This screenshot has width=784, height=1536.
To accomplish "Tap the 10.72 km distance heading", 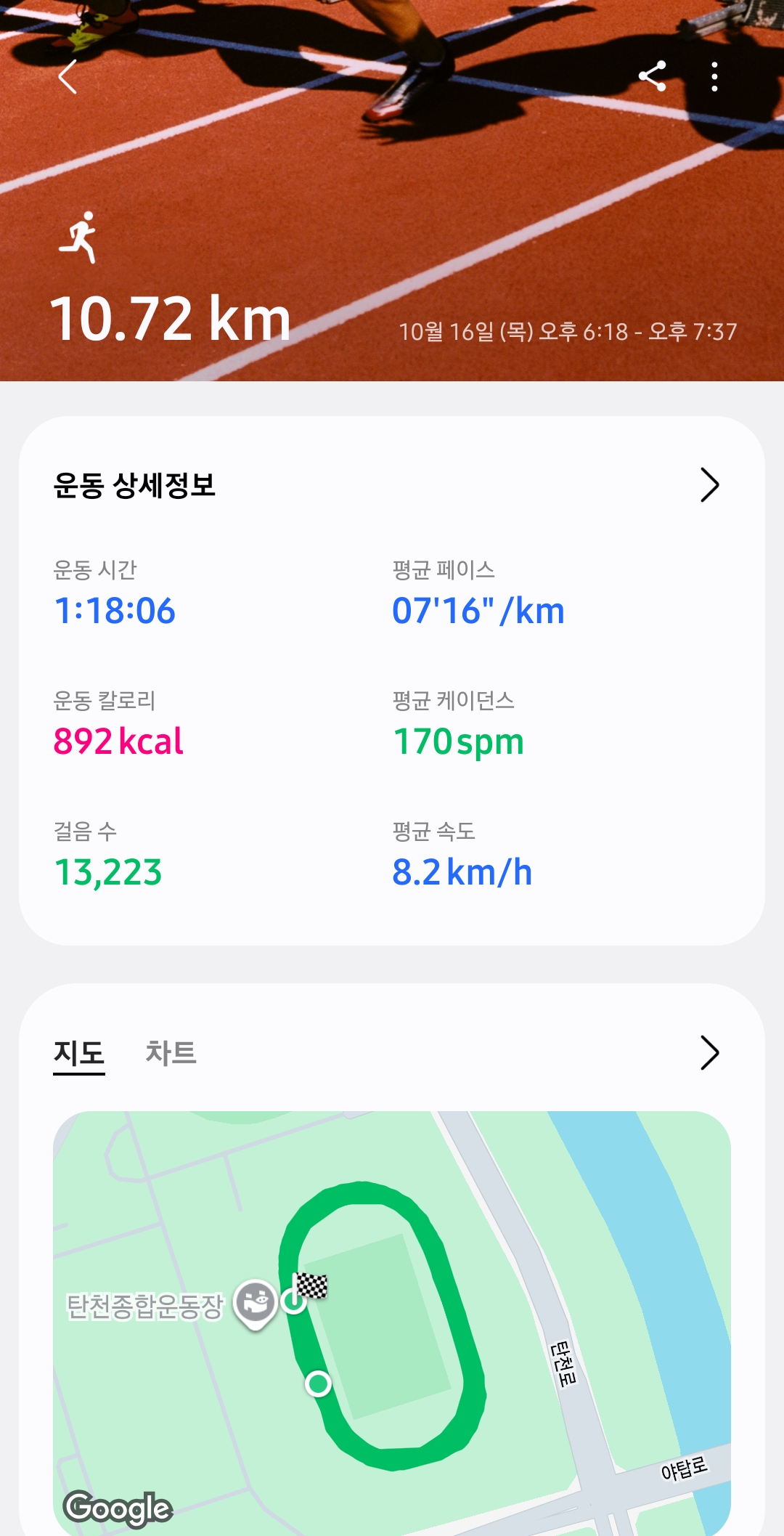I will (173, 317).
